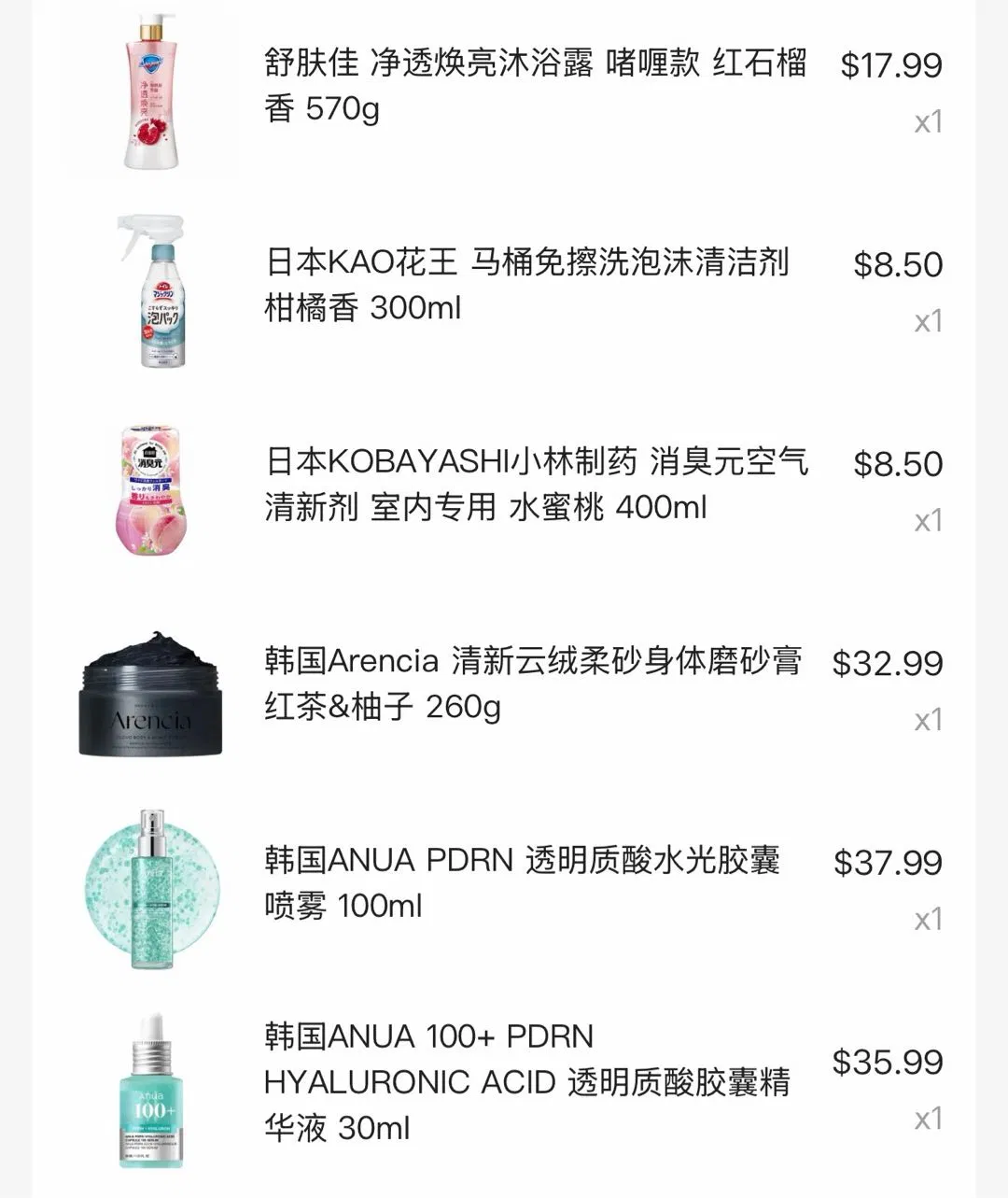View the ANUA 100+ 透明质酸胶囊精华液 30ml
Image resolution: width=1008 pixels, height=1198 pixels.
click(527, 1082)
